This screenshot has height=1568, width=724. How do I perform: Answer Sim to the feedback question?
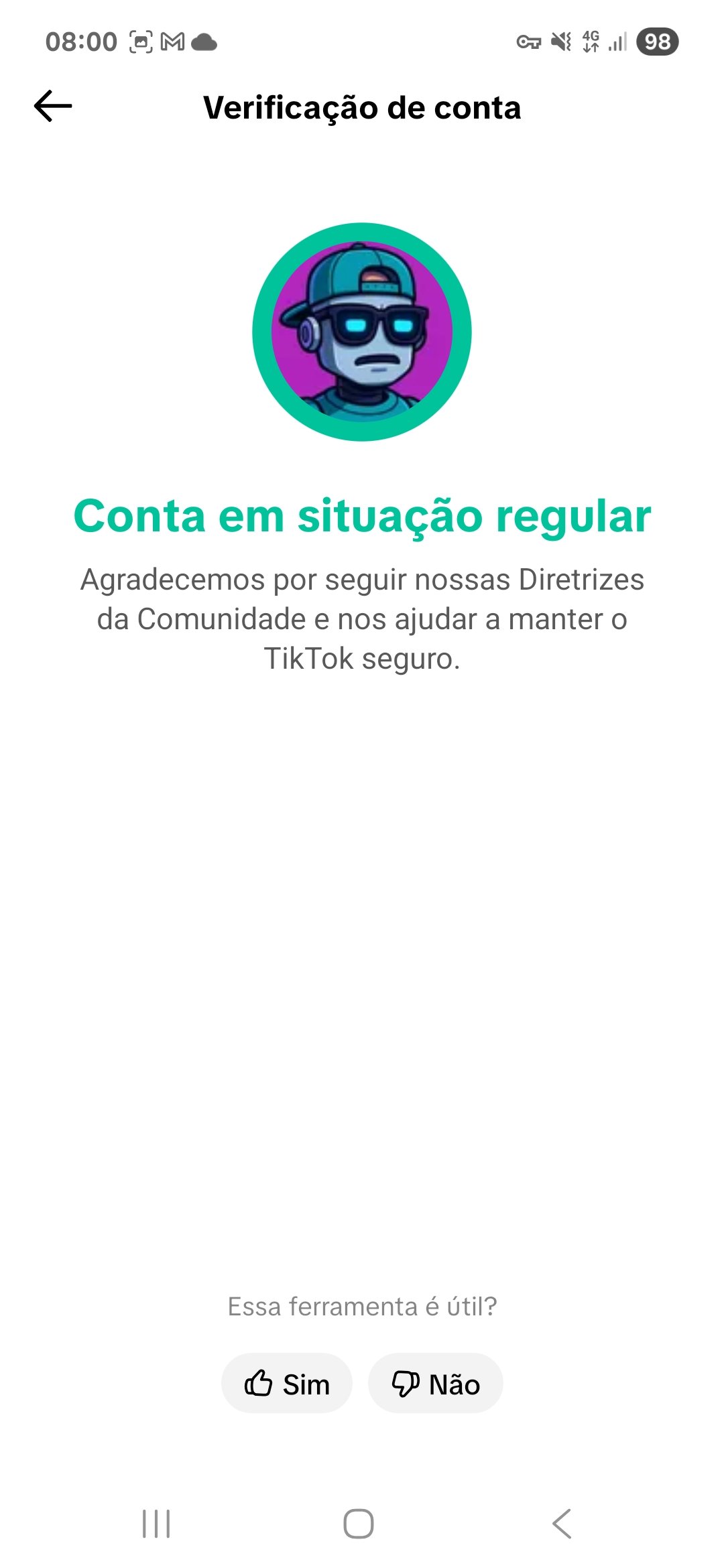pos(287,1384)
